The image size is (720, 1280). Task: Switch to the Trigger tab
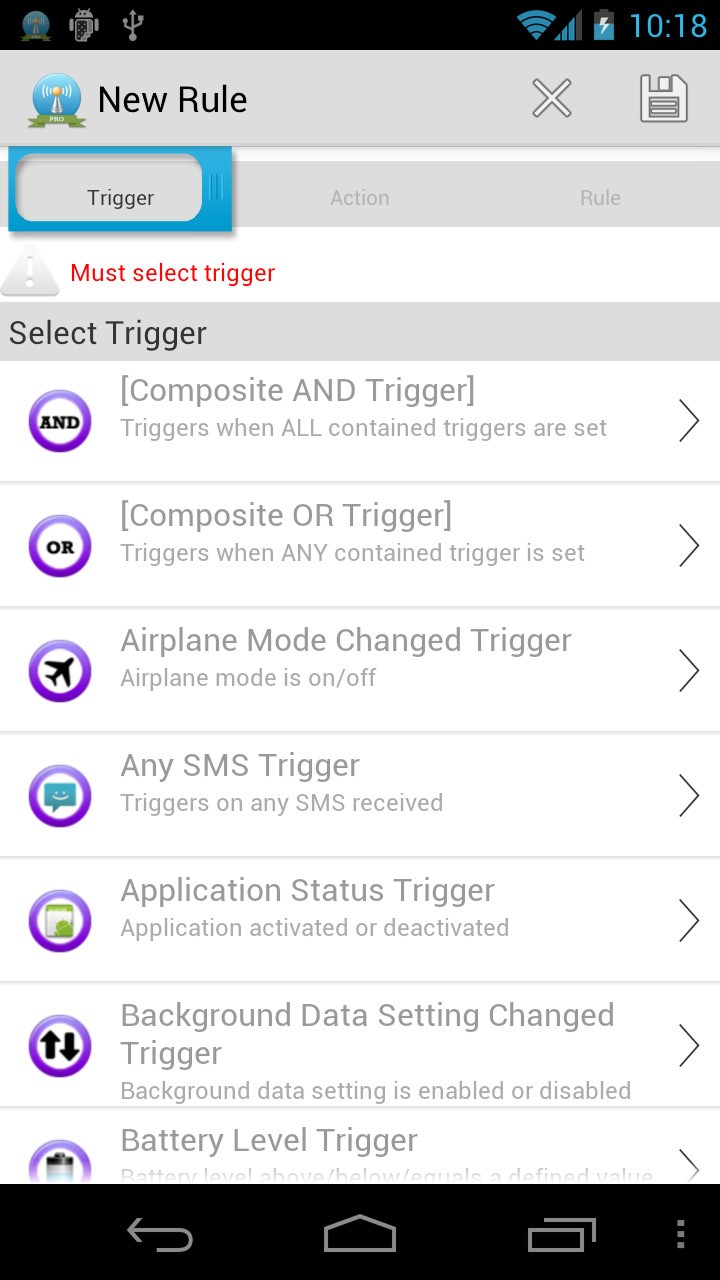coord(120,197)
